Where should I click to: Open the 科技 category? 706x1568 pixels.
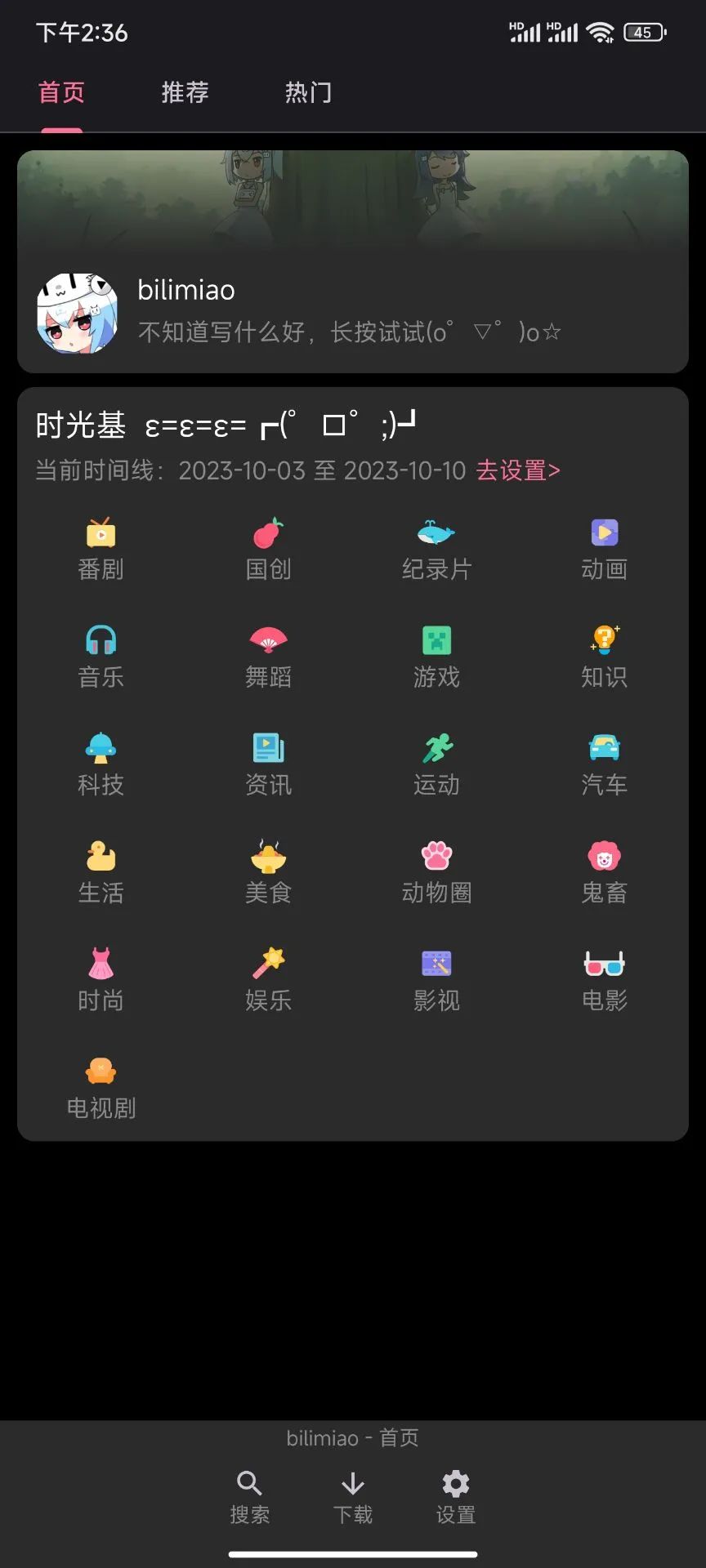click(x=101, y=765)
